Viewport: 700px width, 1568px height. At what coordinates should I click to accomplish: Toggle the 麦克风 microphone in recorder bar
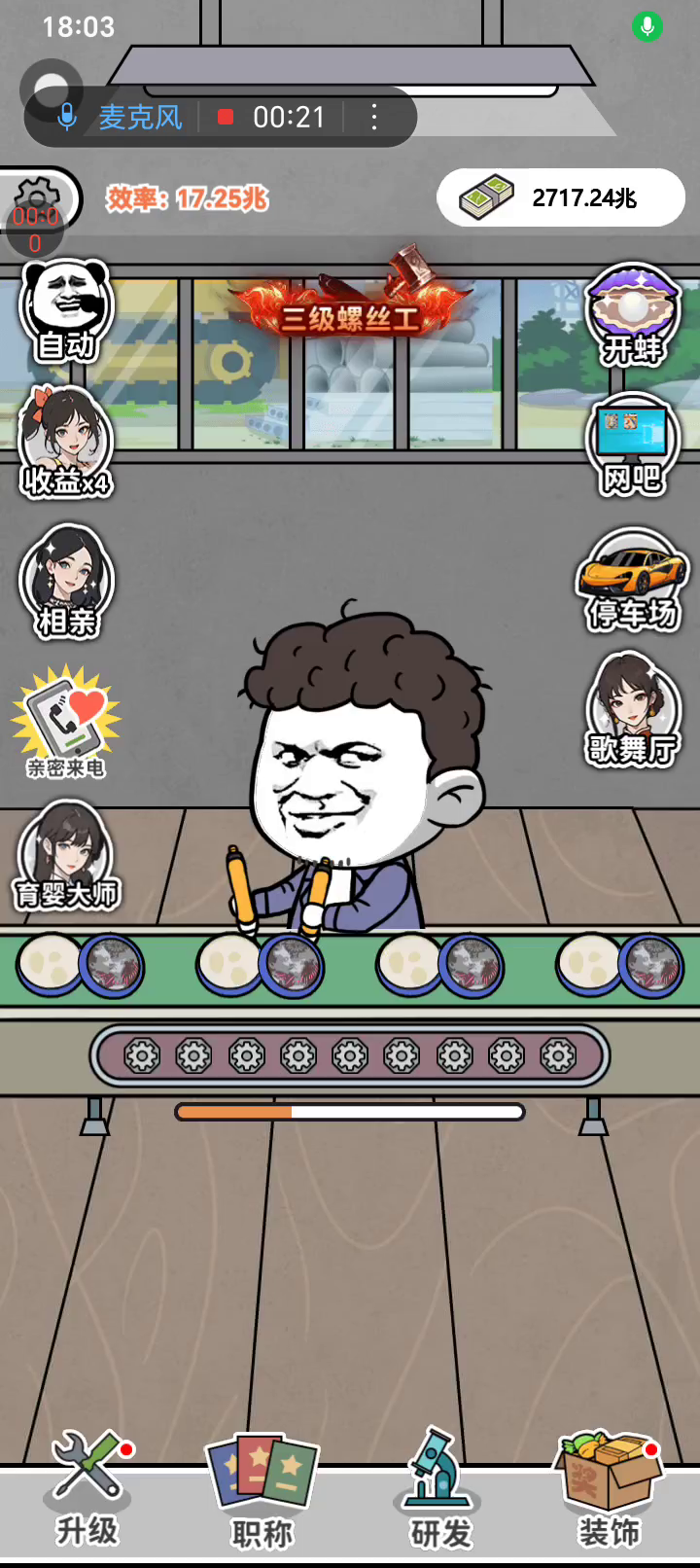click(122, 118)
